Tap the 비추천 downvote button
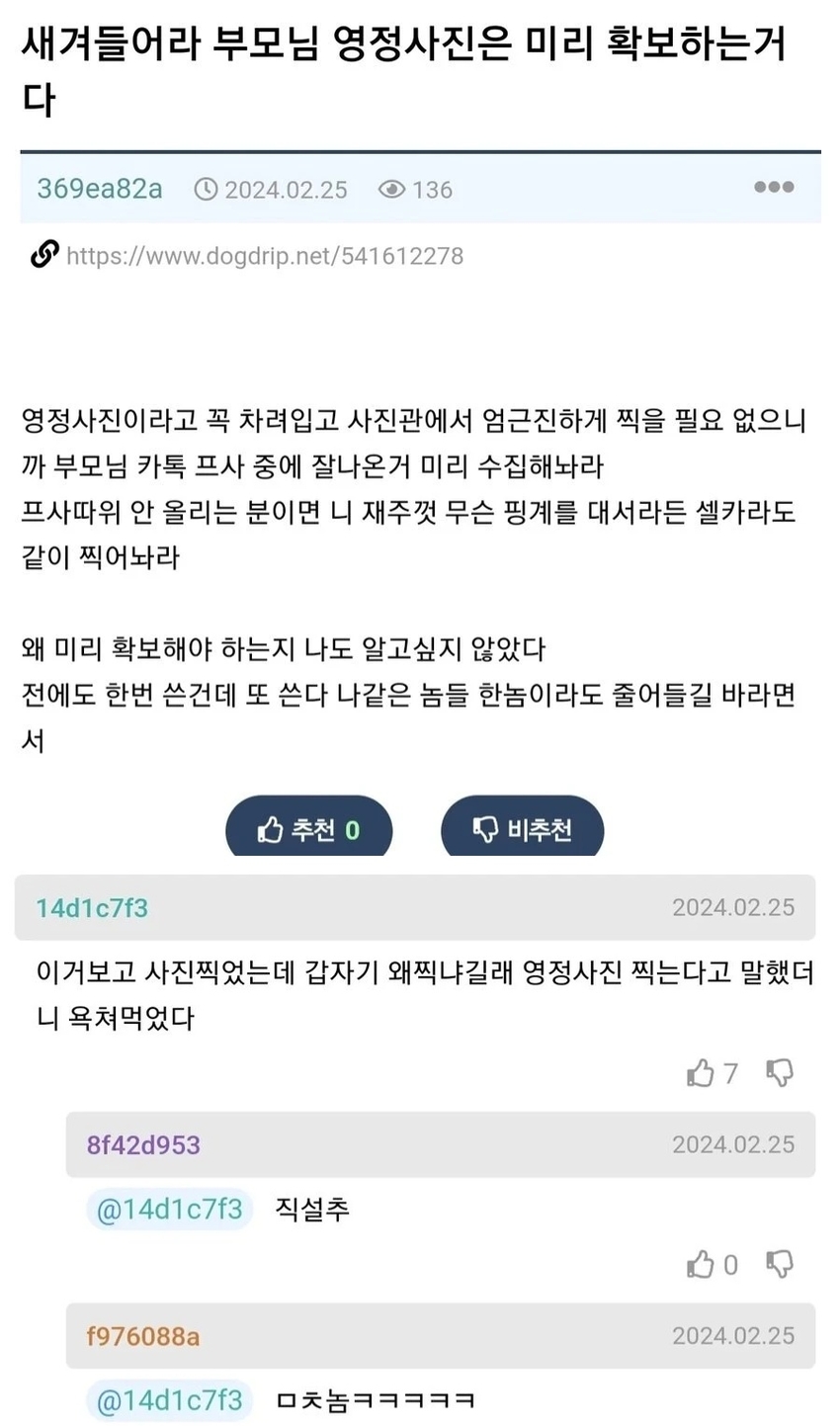 point(522,829)
